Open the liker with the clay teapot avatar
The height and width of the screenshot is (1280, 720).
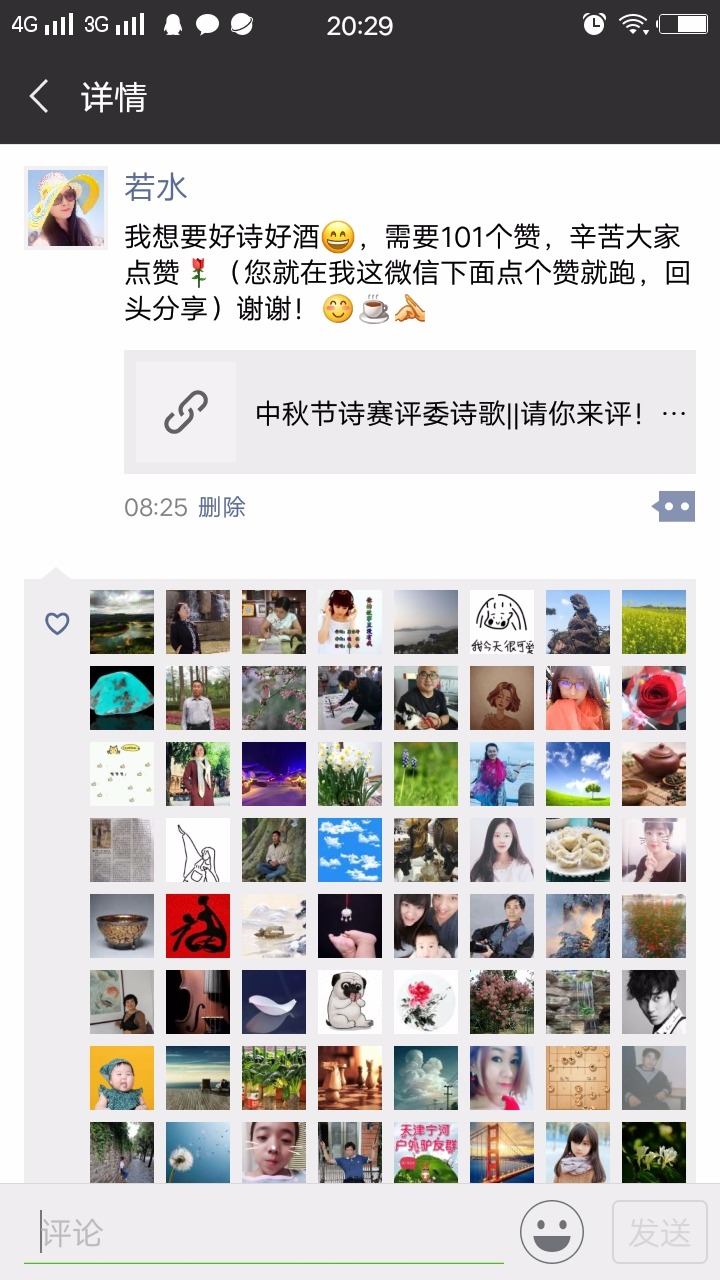point(654,774)
